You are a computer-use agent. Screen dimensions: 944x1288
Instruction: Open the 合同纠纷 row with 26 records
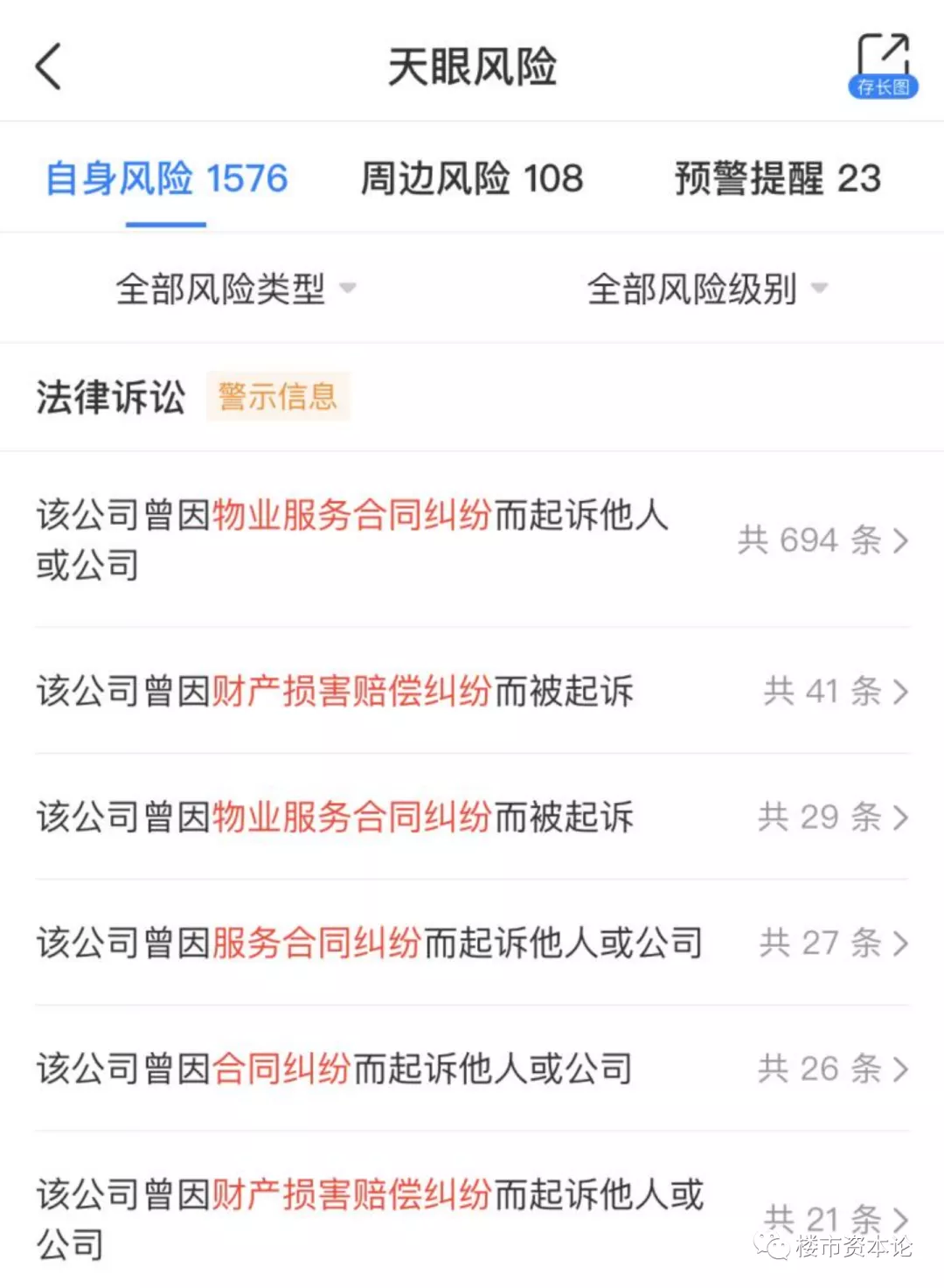pos(472,1069)
